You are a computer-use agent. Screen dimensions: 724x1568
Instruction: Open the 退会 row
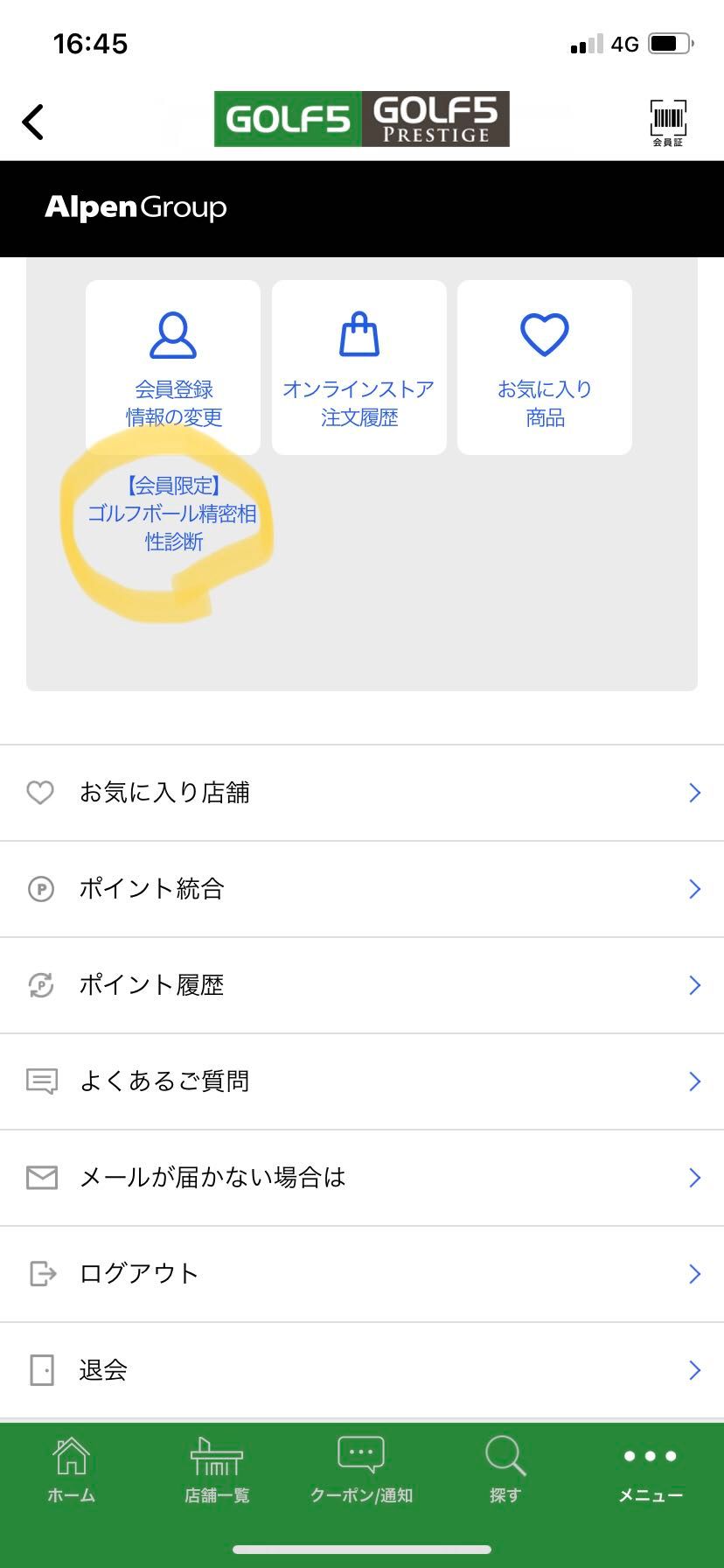(362, 1370)
